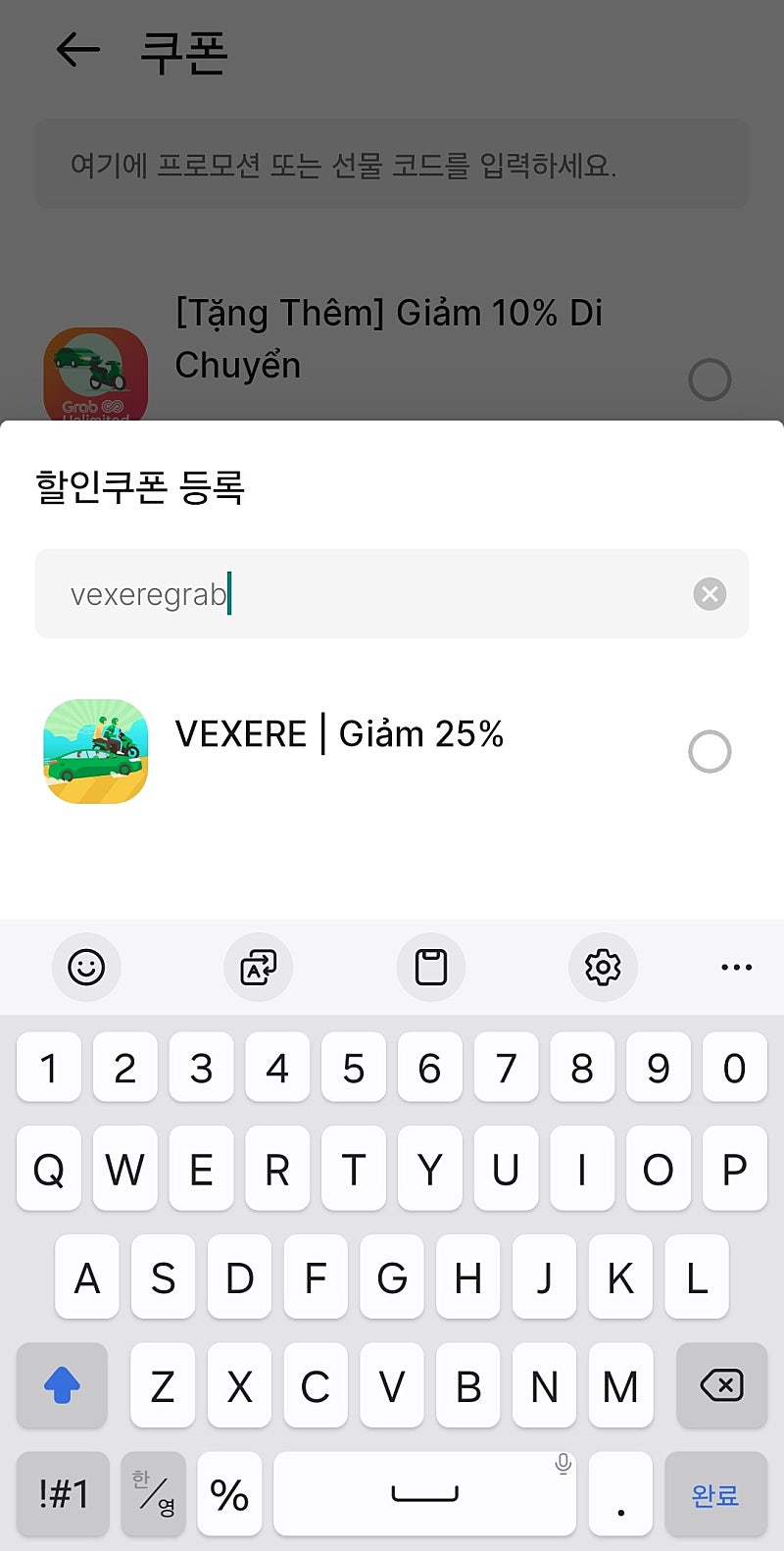784x1551 pixels.
Task: Show more keyboard toolbar options
Action: 736,968
